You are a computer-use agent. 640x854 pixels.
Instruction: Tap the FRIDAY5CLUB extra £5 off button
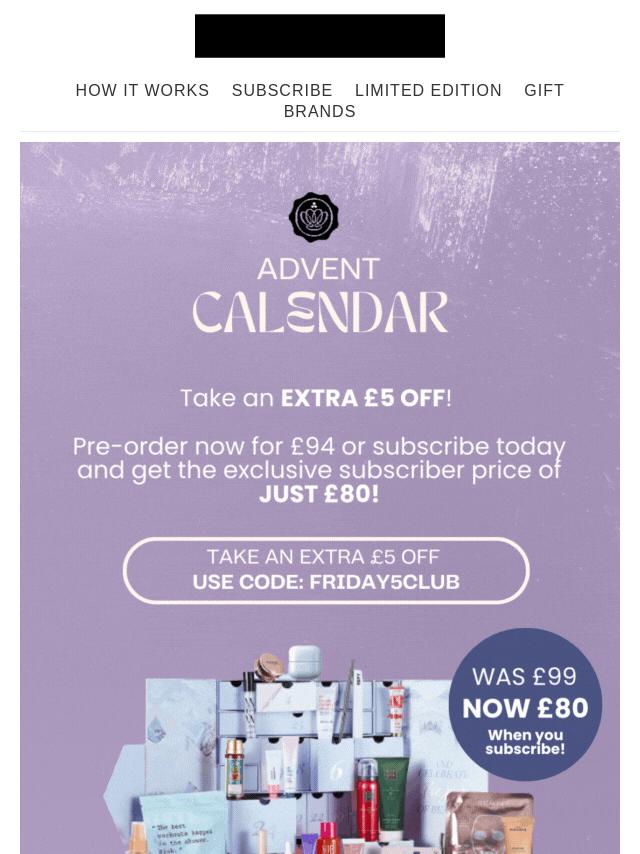coord(326,570)
